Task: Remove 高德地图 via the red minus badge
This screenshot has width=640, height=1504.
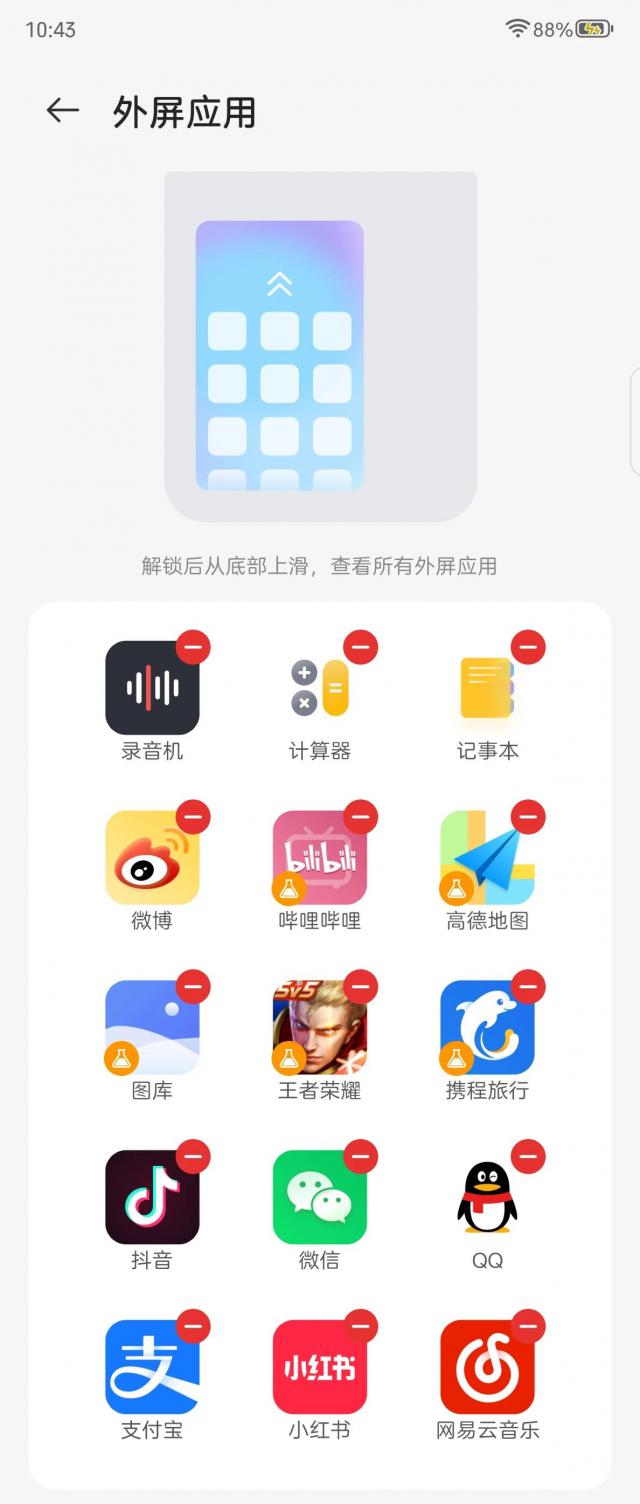Action: [x=528, y=817]
